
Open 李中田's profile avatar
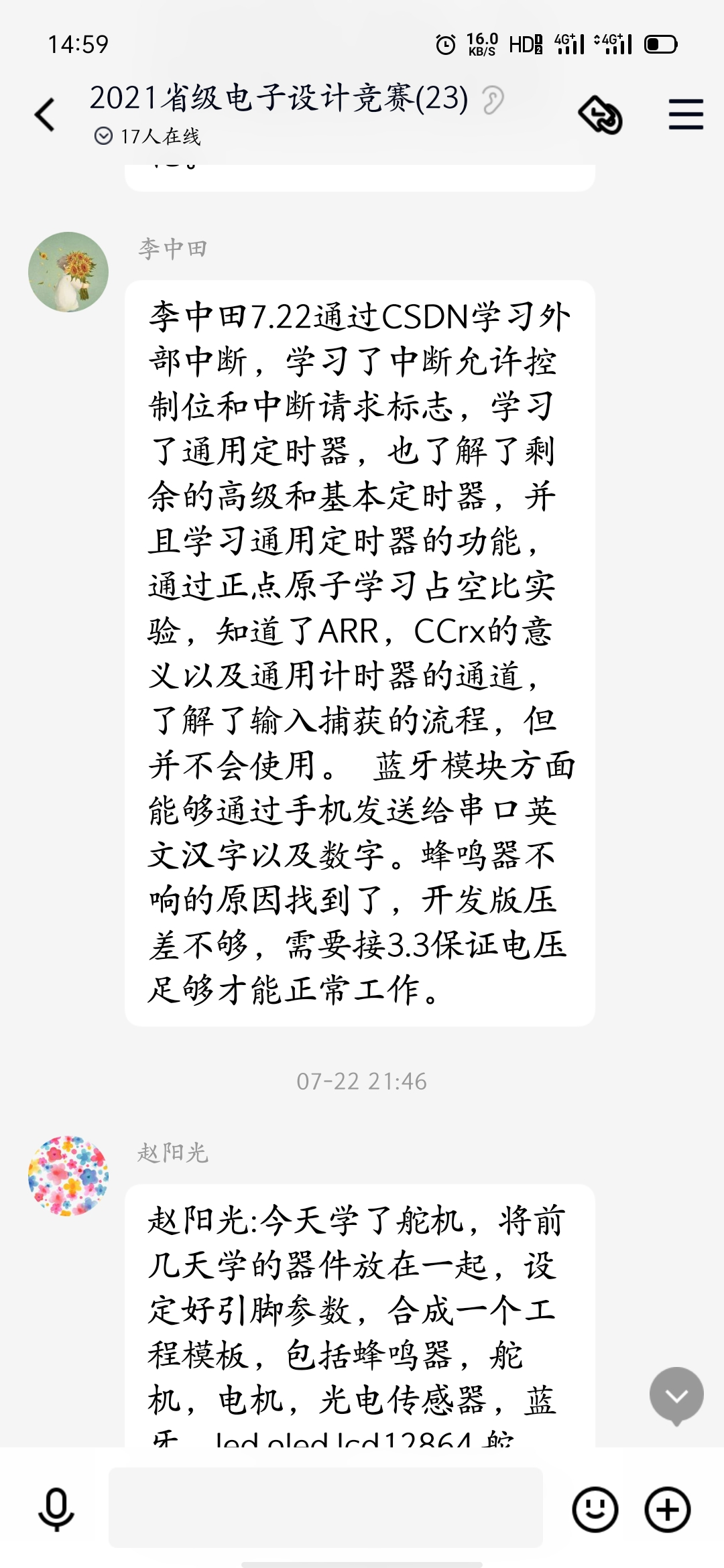pos(68,272)
